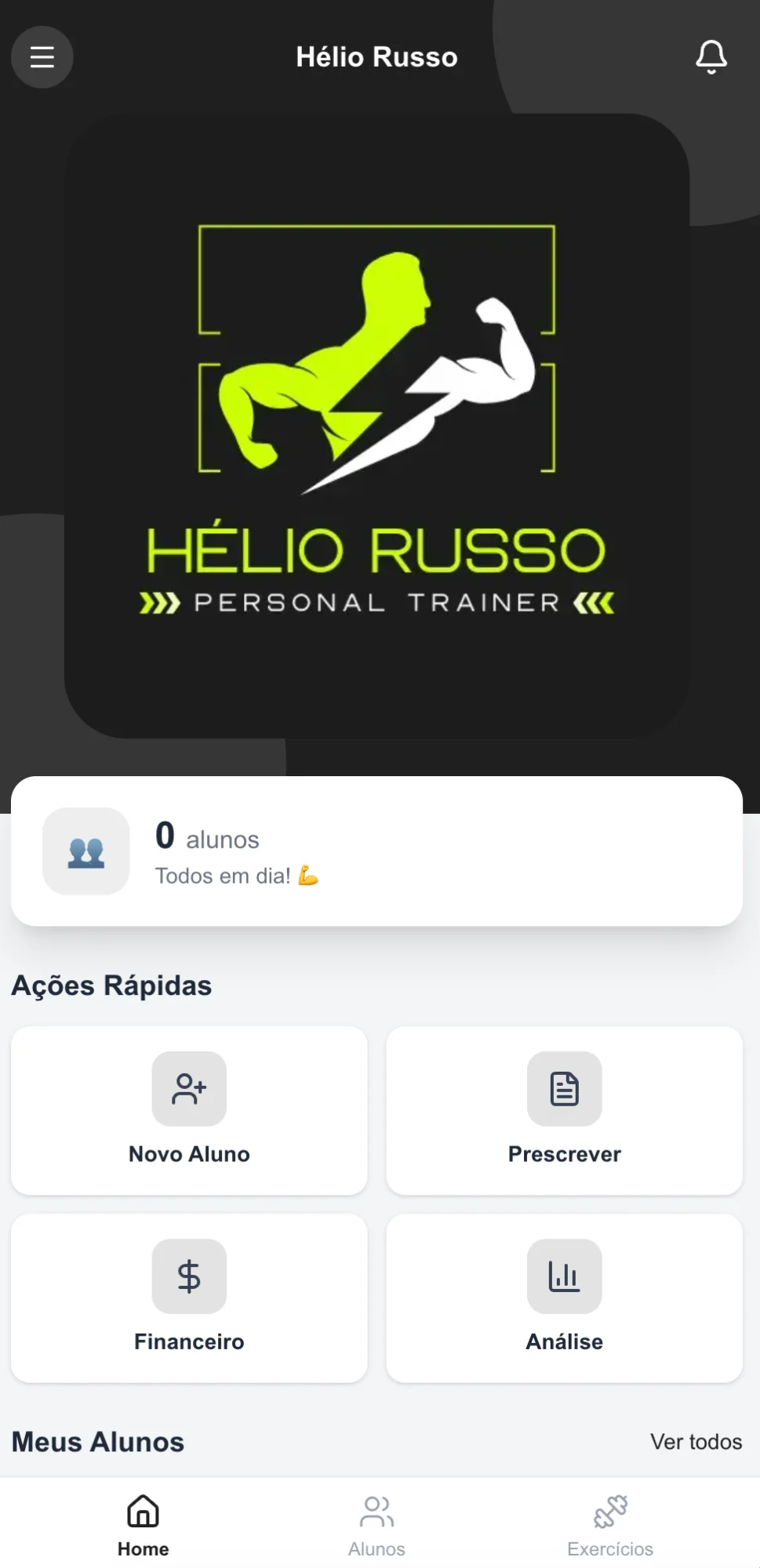Click the Novo Aluno quick action card

(x=188, y=1111)
